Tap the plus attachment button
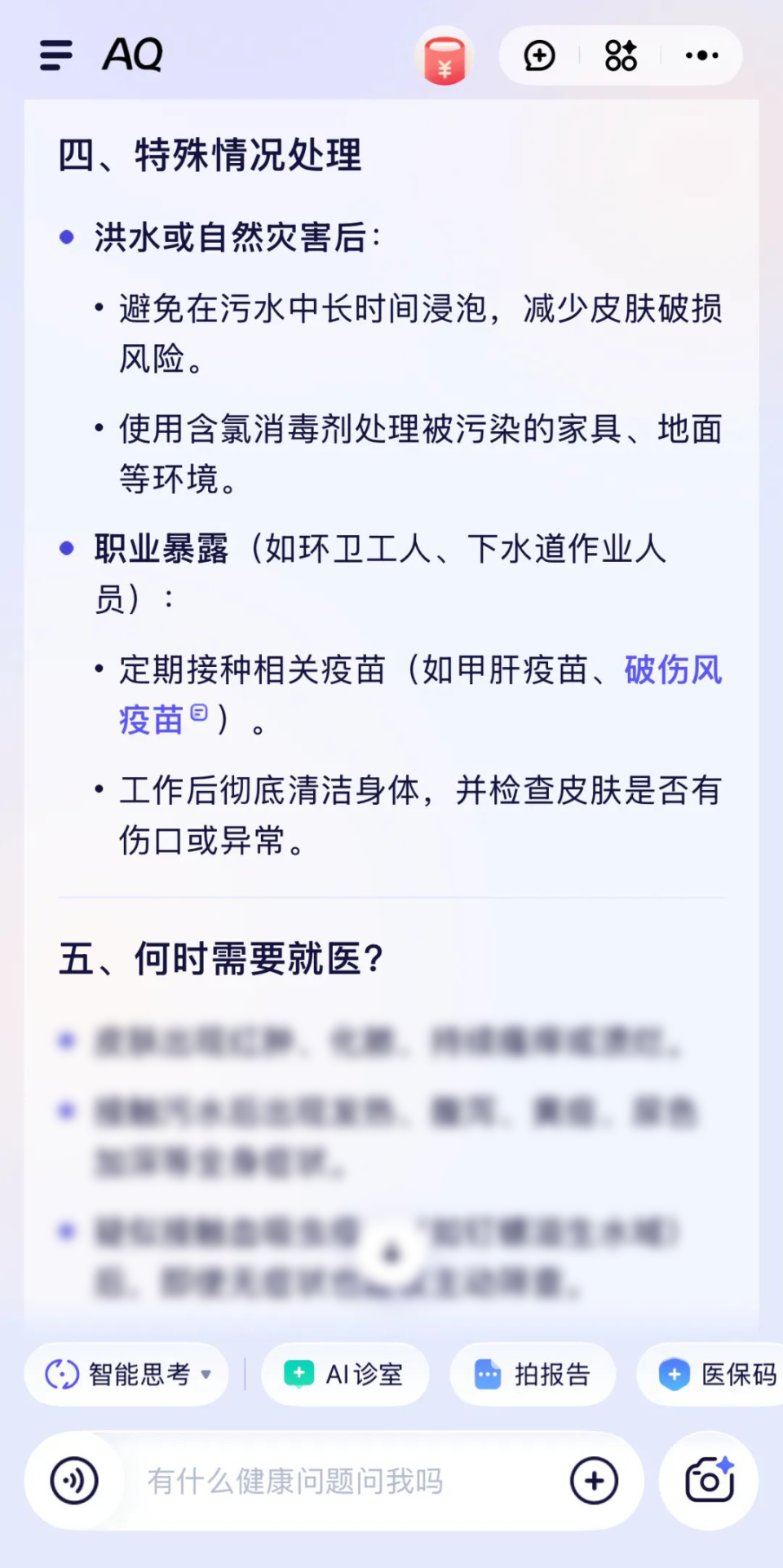Image resolution: width=783 pixels, height=1568 pixels. [594, 1480]
